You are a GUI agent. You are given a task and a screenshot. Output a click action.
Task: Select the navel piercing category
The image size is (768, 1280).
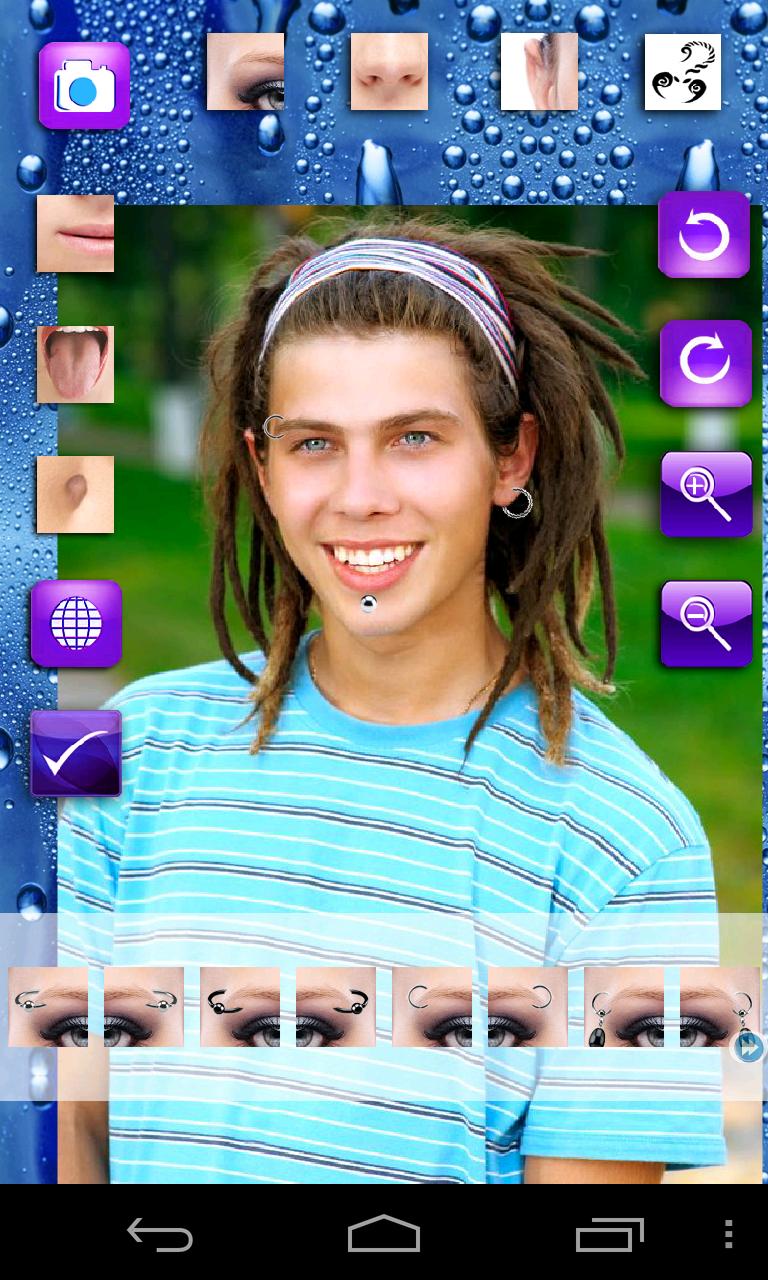click(x=75, y=494)
